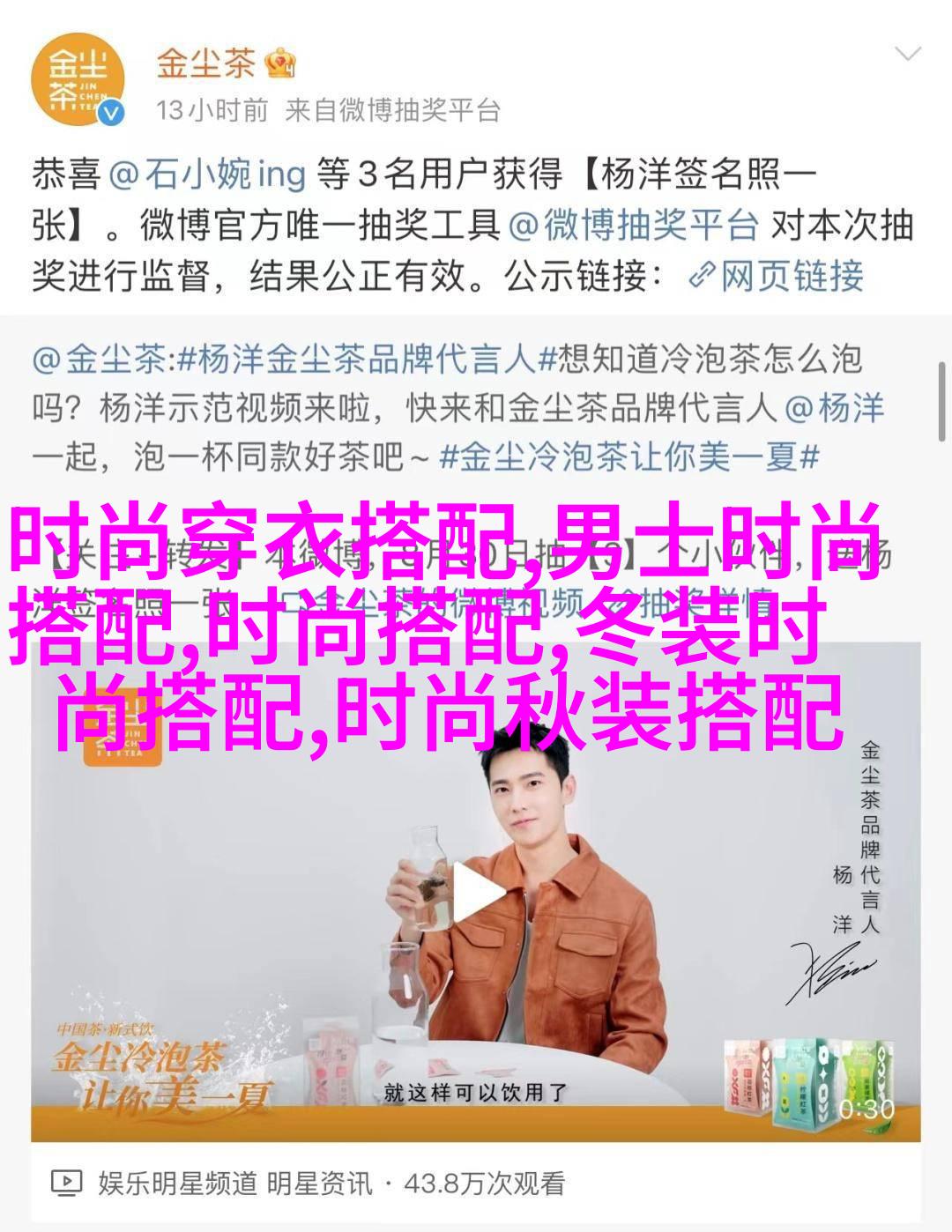Viewport: 952px width, 1232px height.
Task: Open the 娱乐明频道 明星资讯 video channel
Action: (x=234, y=1183)
